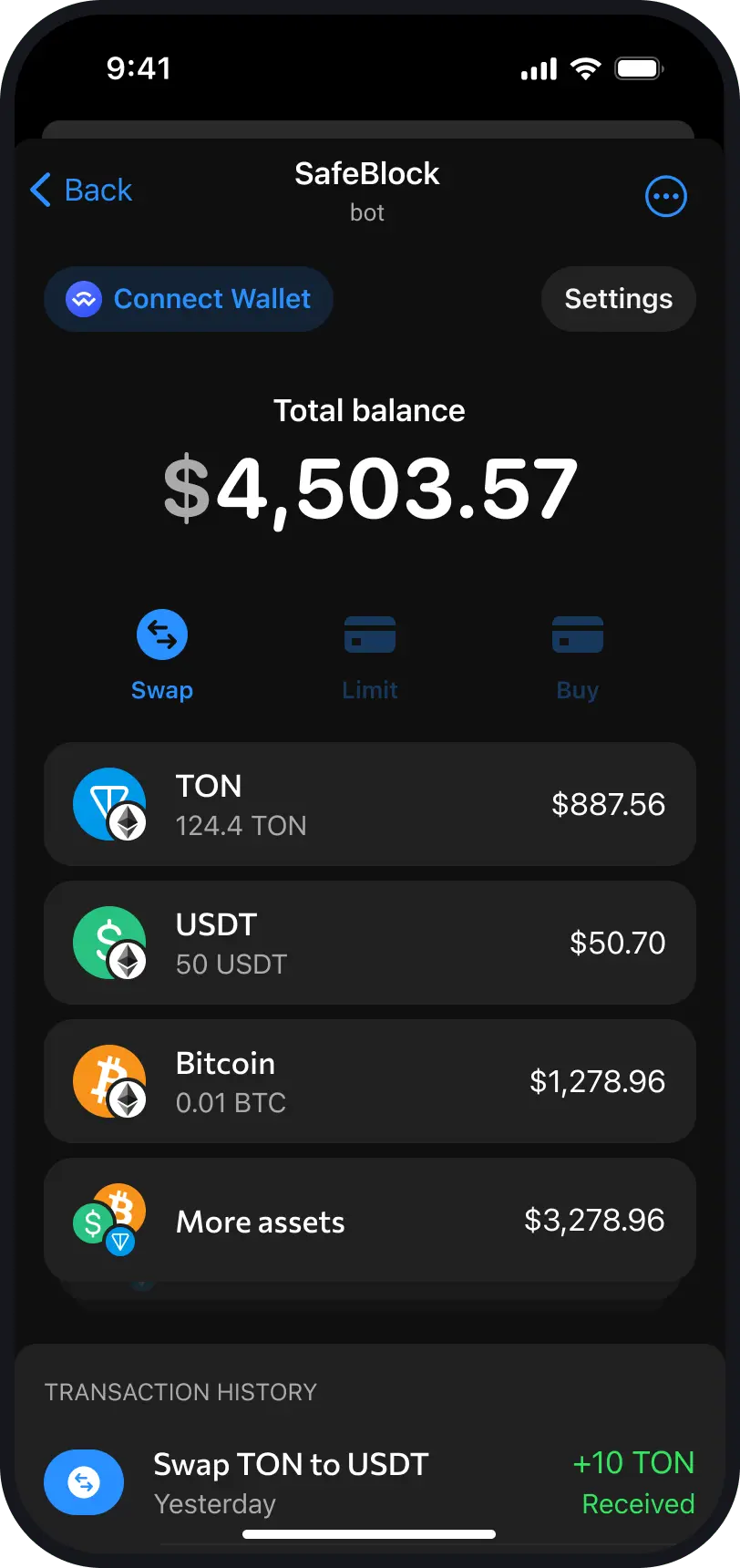Open the wallet icon in Connect Wallet button
Screen dimensions: 740x1568
point(83,298)
